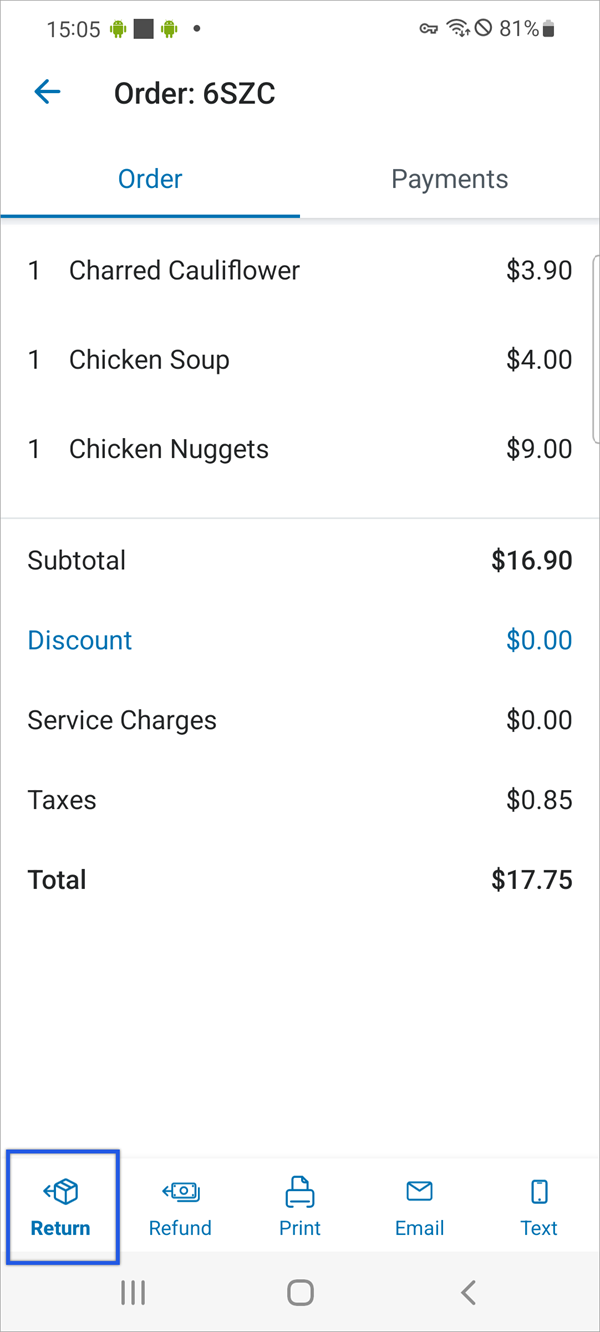Image resolution: width=600 pixels, height=1332 pixels.
Task: Print the order receipt
Action: coord(300,1206)
